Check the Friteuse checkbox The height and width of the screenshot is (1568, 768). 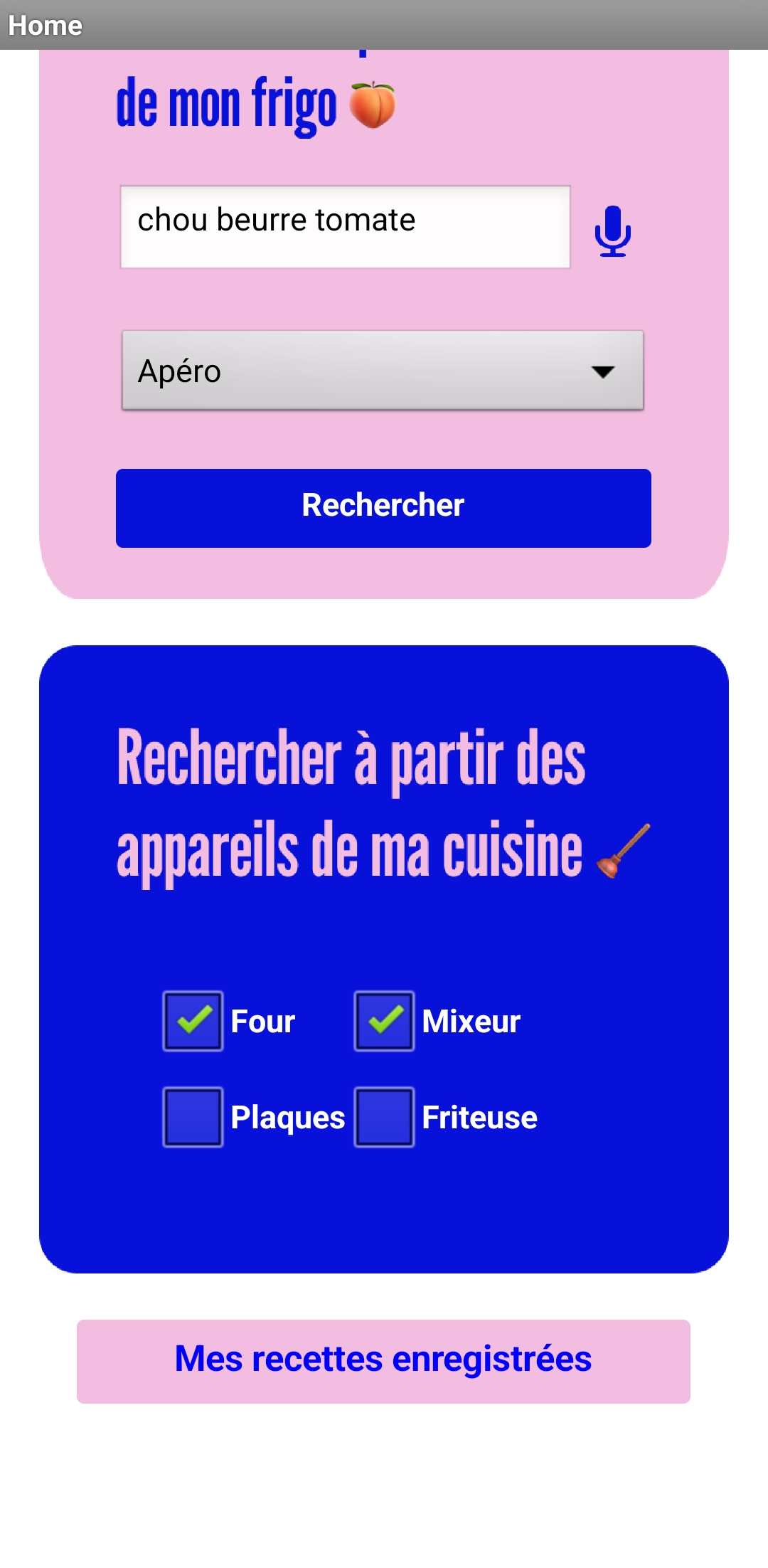[384, 1117]
